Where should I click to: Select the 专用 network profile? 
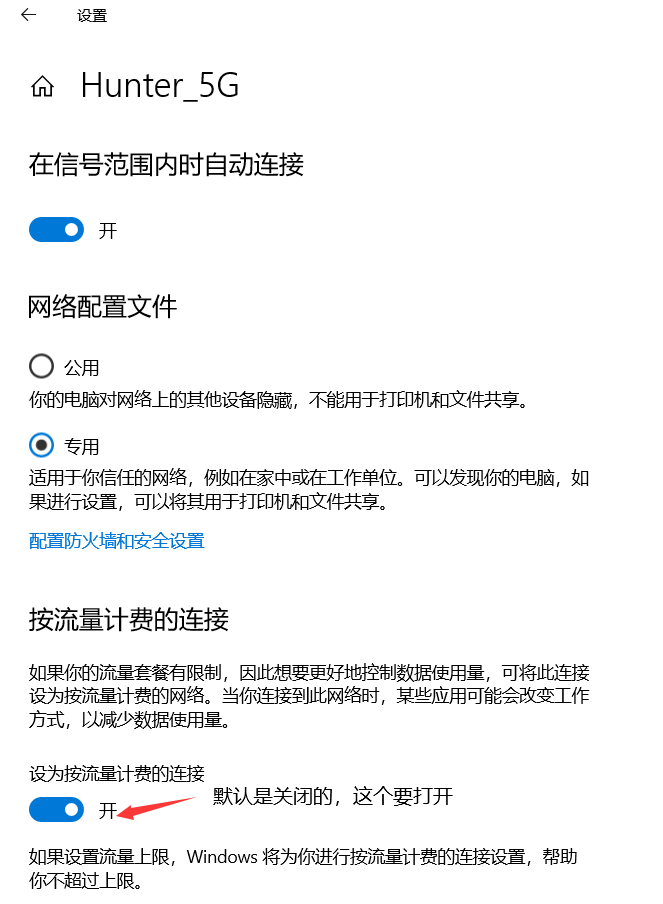[x=42, y=445]
